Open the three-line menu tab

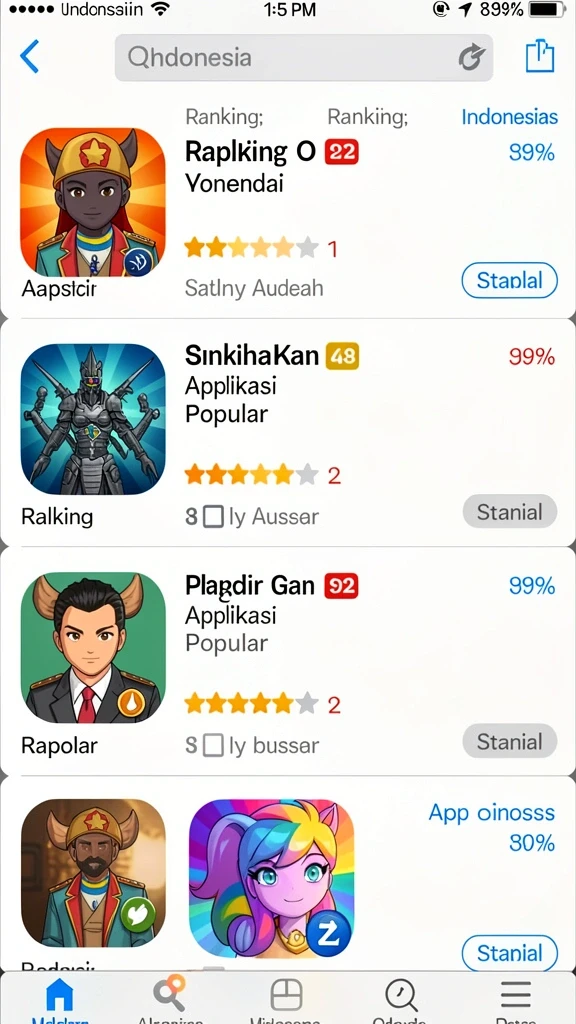click(x=515, y=996)
